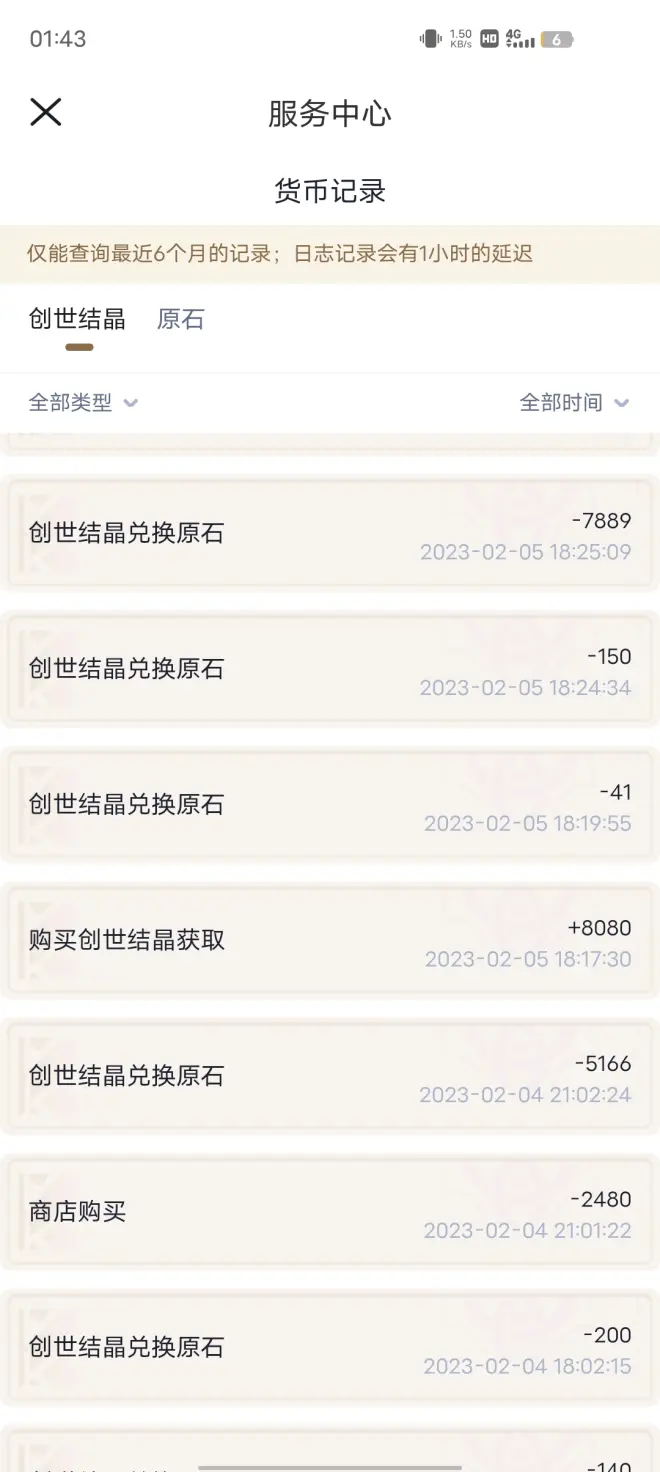The image size is (660, 1472).
Task: Expand the 全部类型 filter dropdown
Action: tap(83, 403)
